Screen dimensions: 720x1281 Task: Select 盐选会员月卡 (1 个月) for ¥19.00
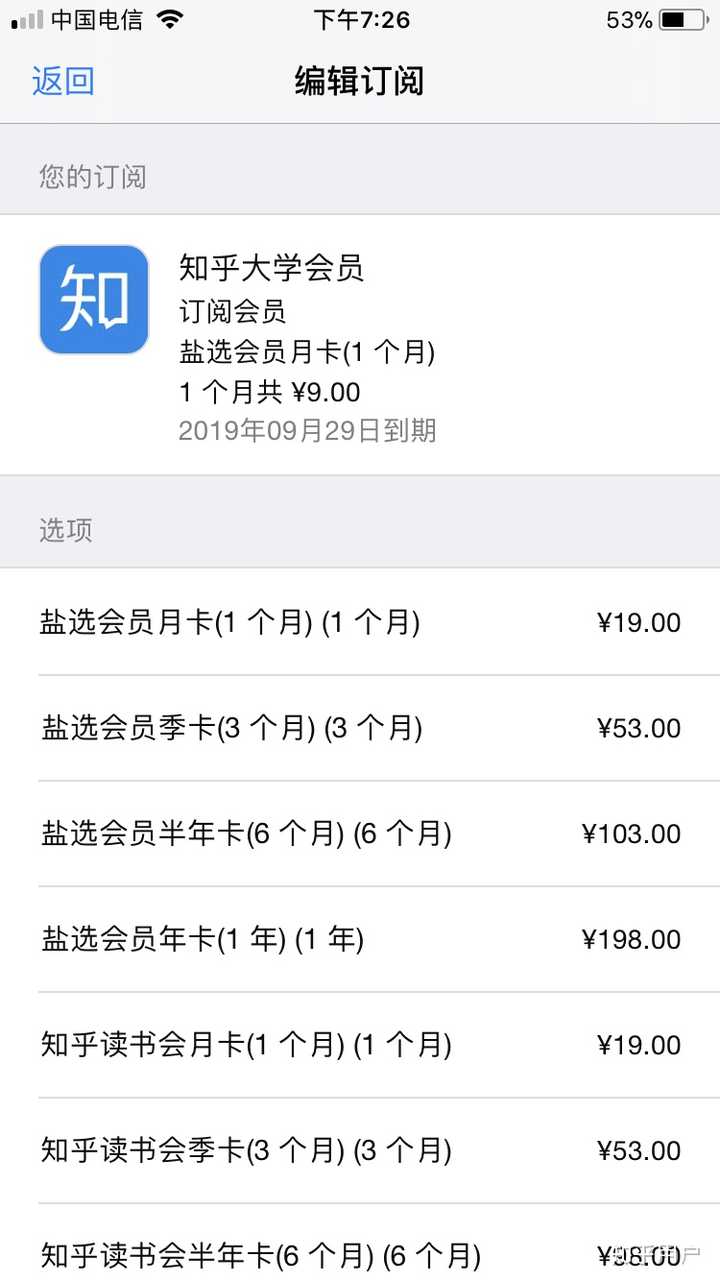pos(360,622)
